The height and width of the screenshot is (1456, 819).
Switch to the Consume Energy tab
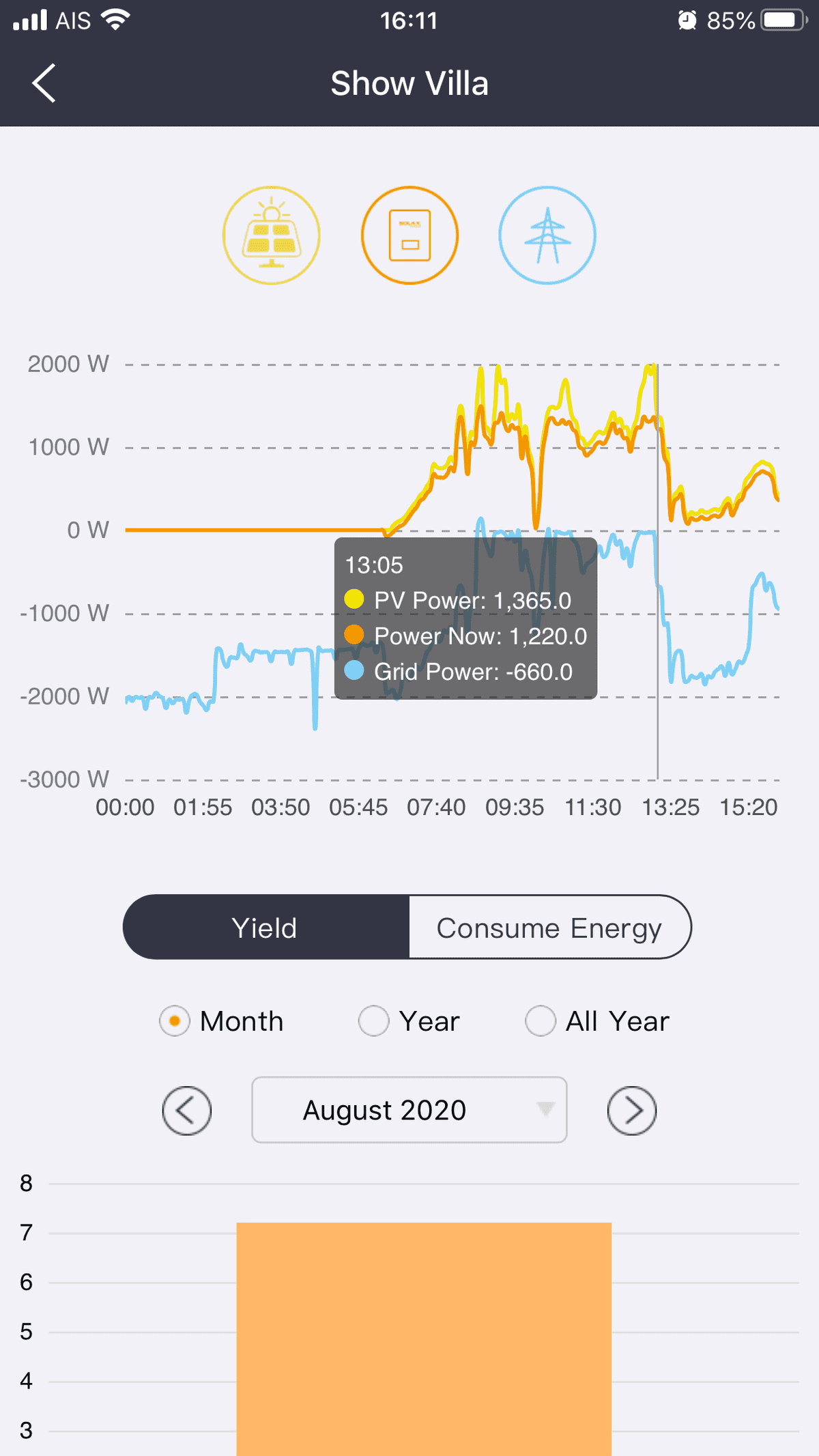tap(549, 928)
